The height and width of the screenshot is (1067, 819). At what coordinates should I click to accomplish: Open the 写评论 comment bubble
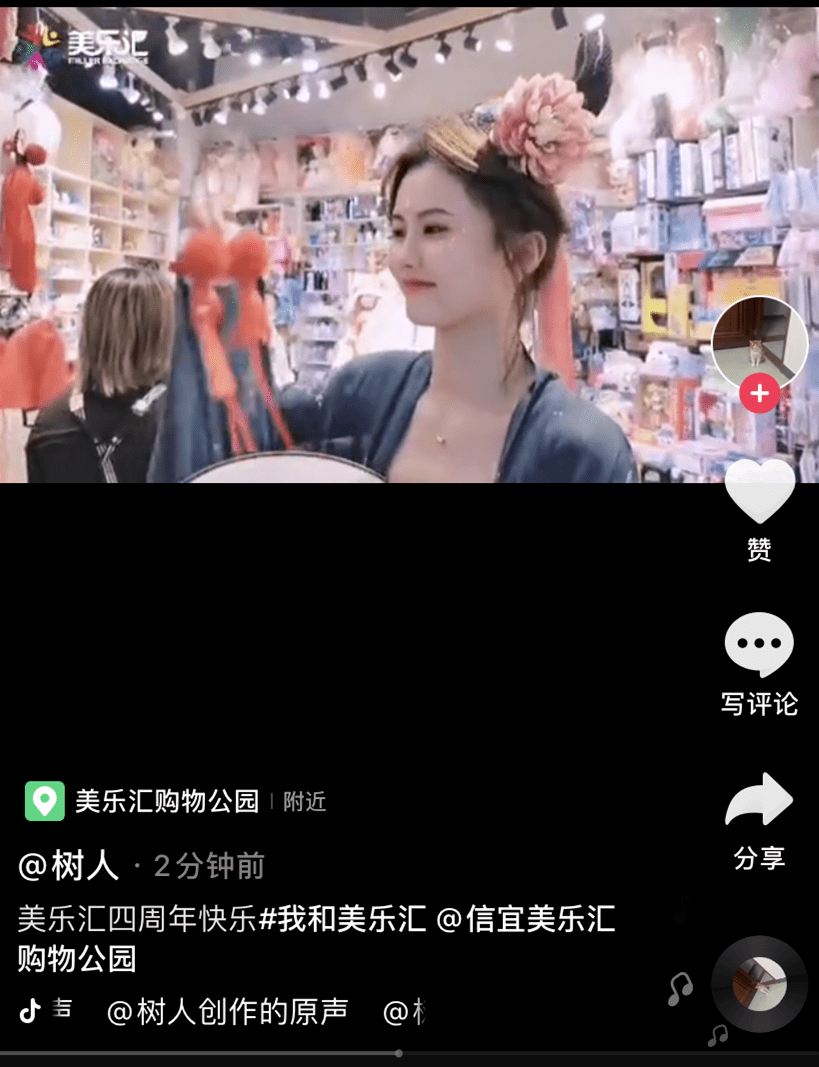pos(759,646)
